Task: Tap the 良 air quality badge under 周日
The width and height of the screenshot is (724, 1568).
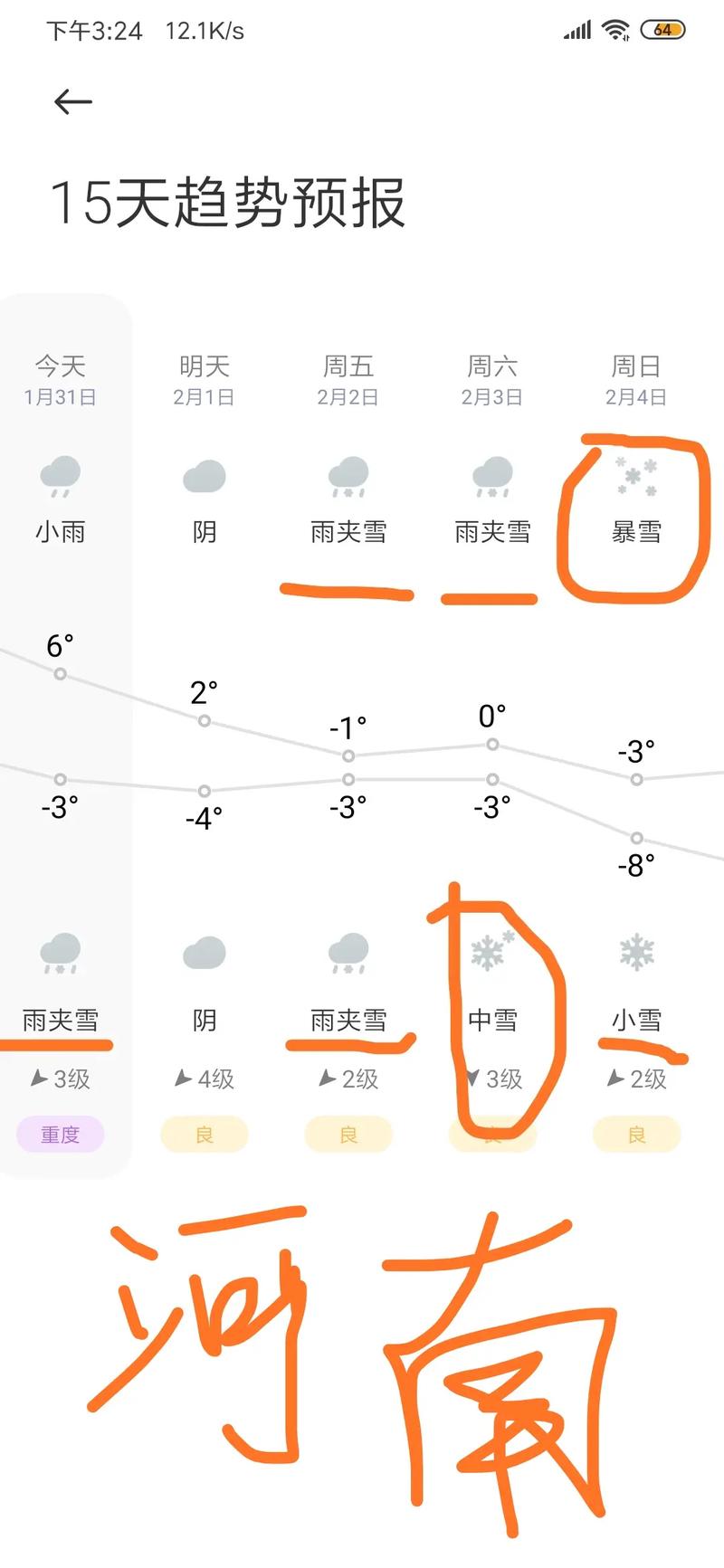Action: pos(635,1134)
